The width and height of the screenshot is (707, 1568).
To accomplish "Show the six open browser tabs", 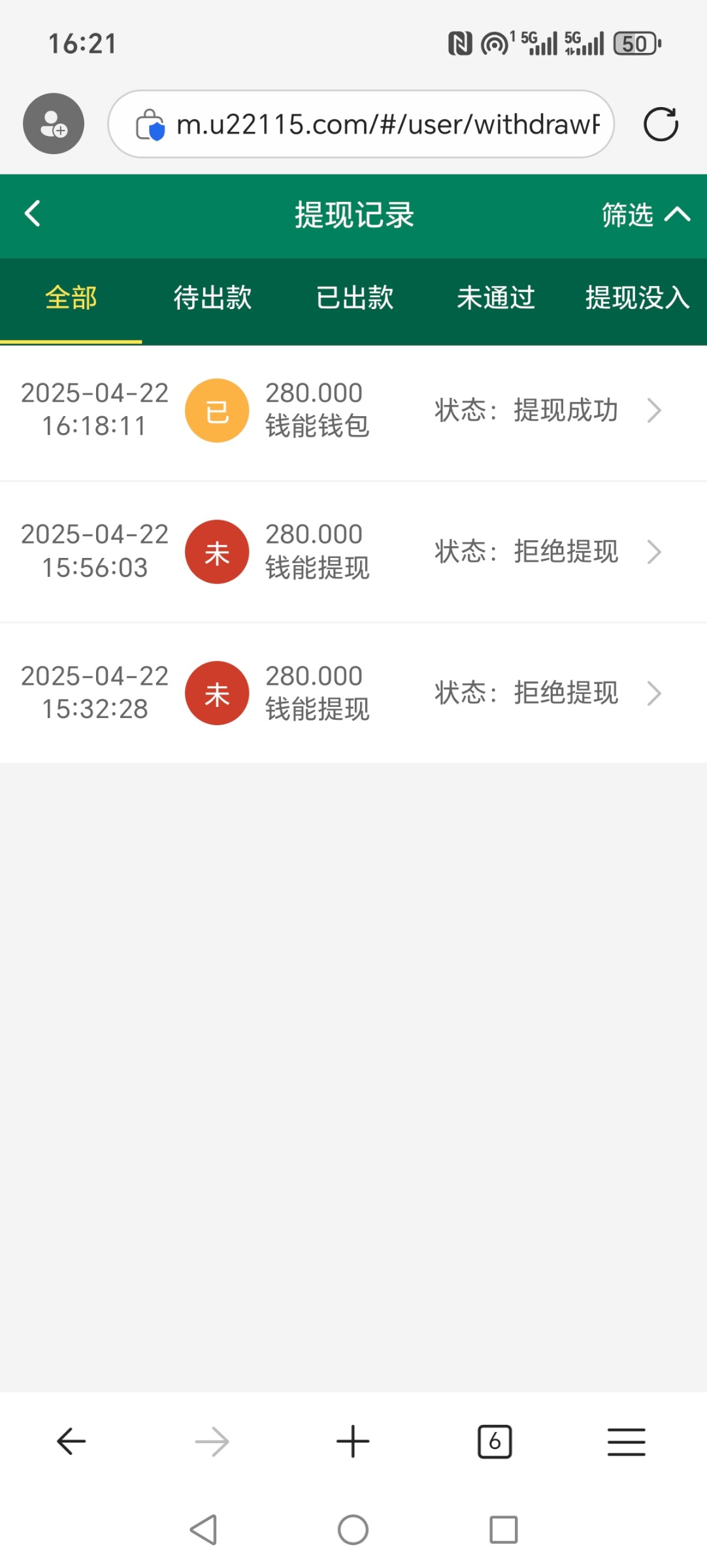I will (495, 1441).
